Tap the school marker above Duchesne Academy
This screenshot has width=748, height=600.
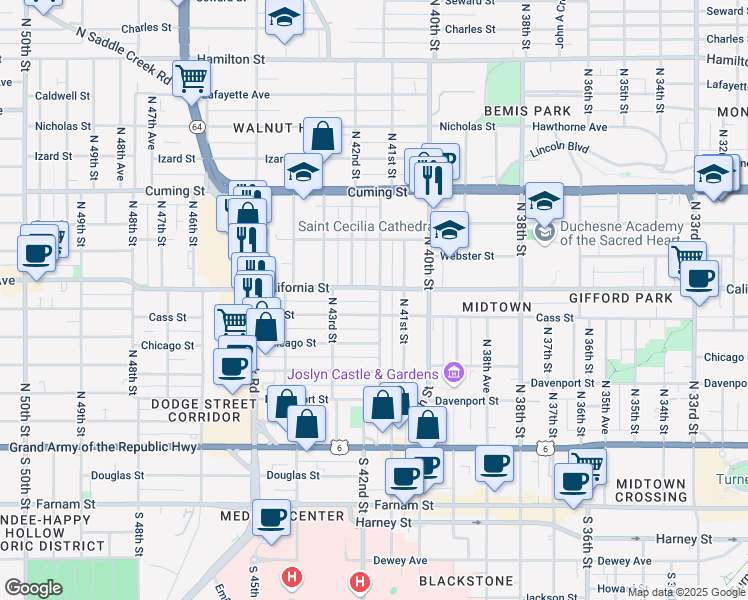pyautogui.click(x=544, y=199)
